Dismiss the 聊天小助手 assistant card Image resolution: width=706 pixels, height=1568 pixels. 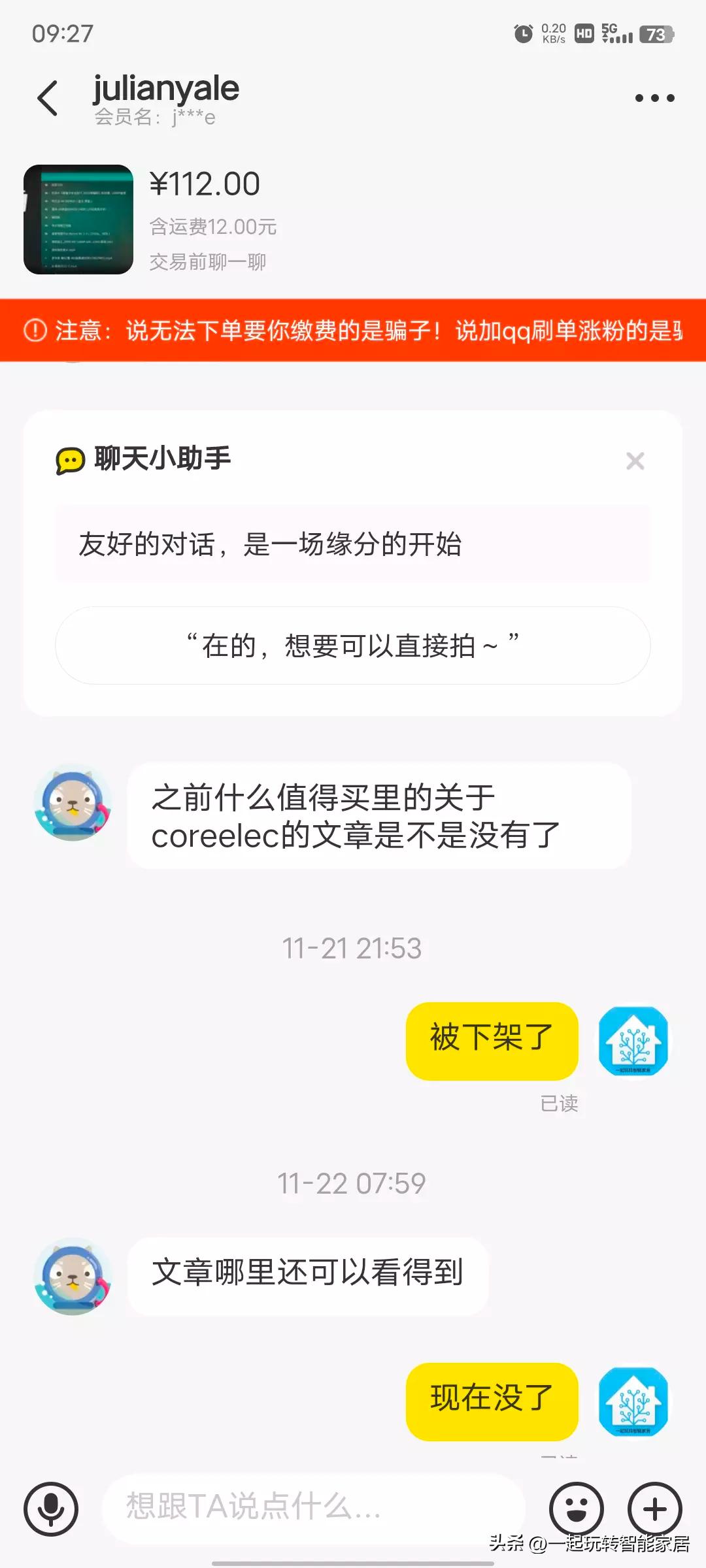point(633,461)
